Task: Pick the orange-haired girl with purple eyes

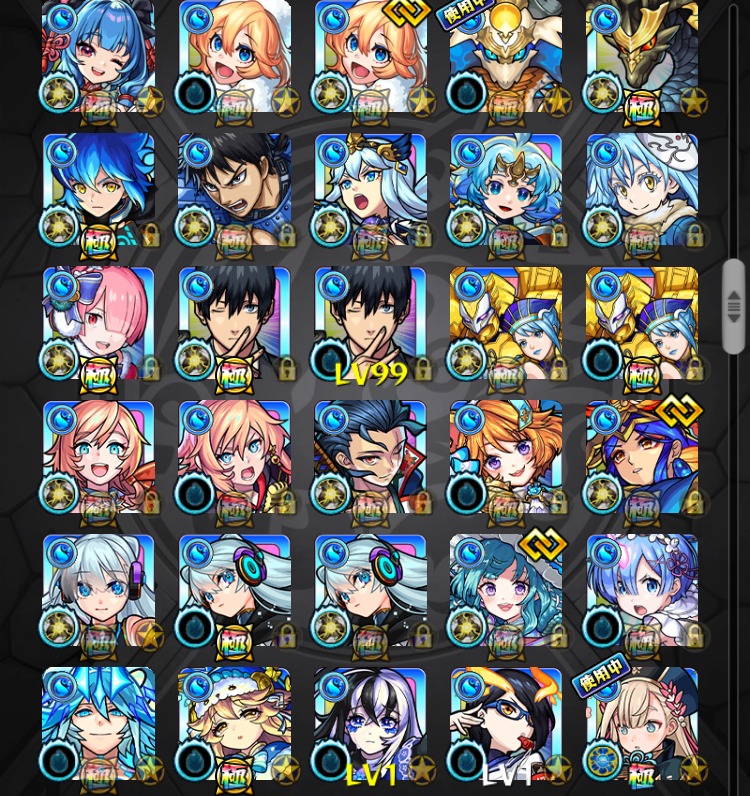Action: (505, 456)
